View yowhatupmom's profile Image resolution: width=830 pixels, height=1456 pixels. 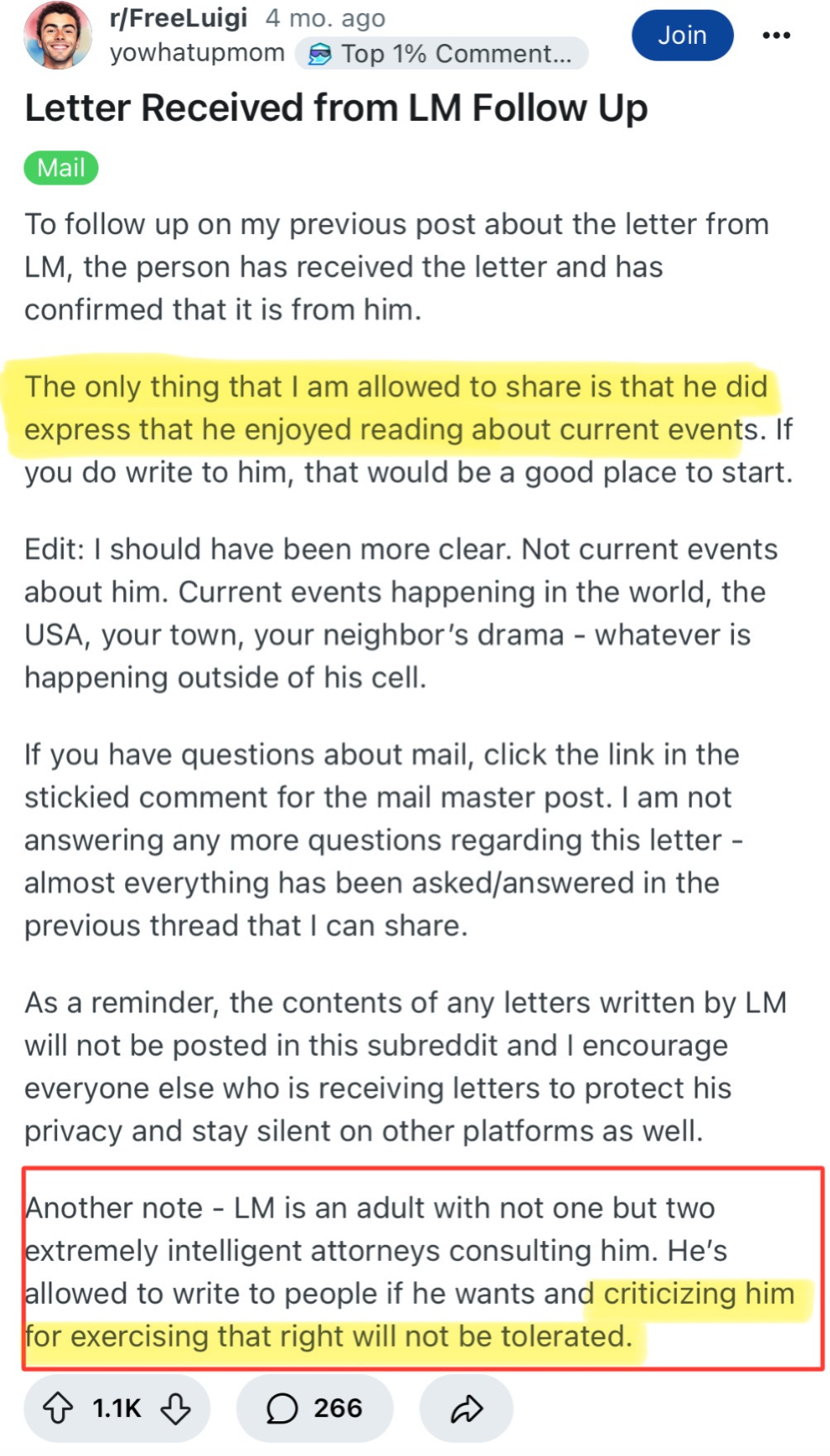(197, 53)
